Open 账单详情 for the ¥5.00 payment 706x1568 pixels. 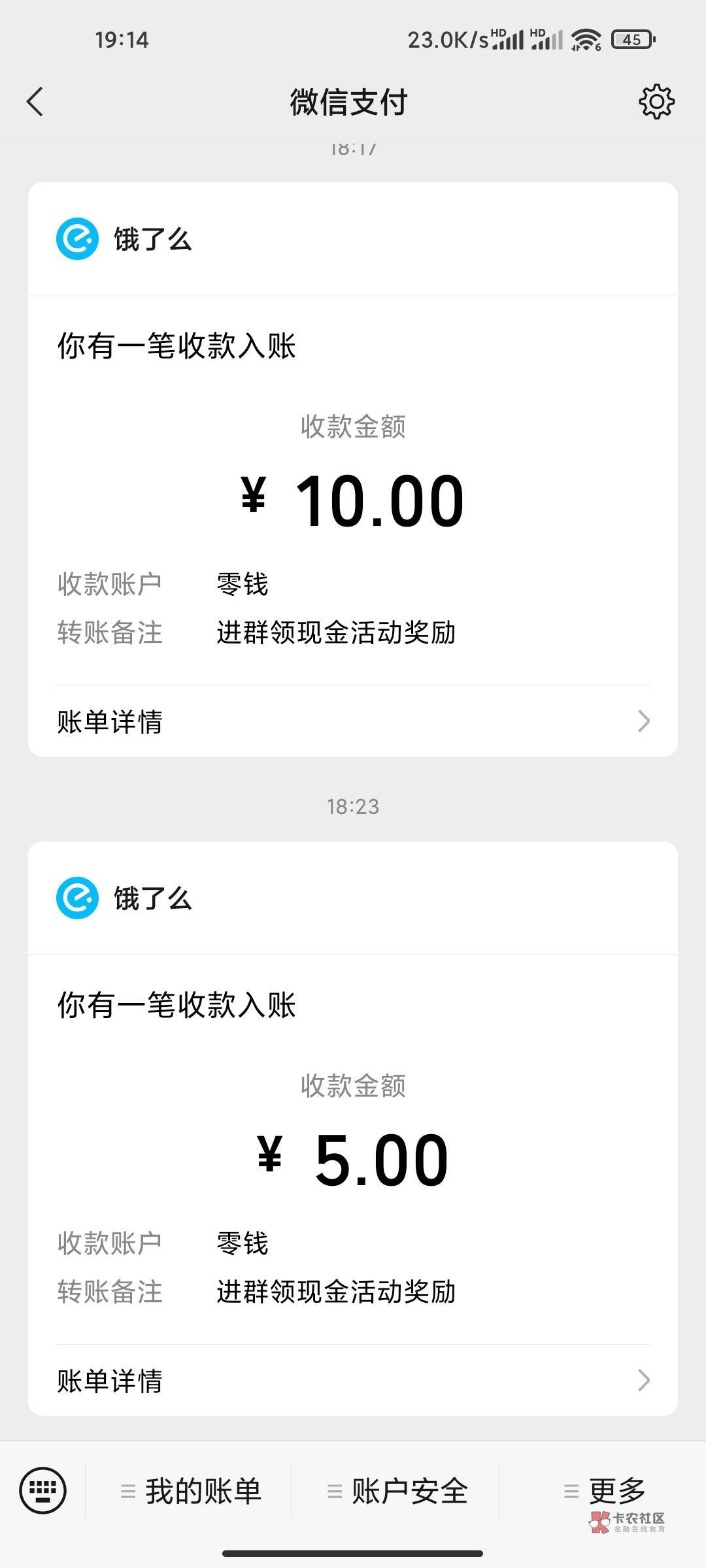353,1380
